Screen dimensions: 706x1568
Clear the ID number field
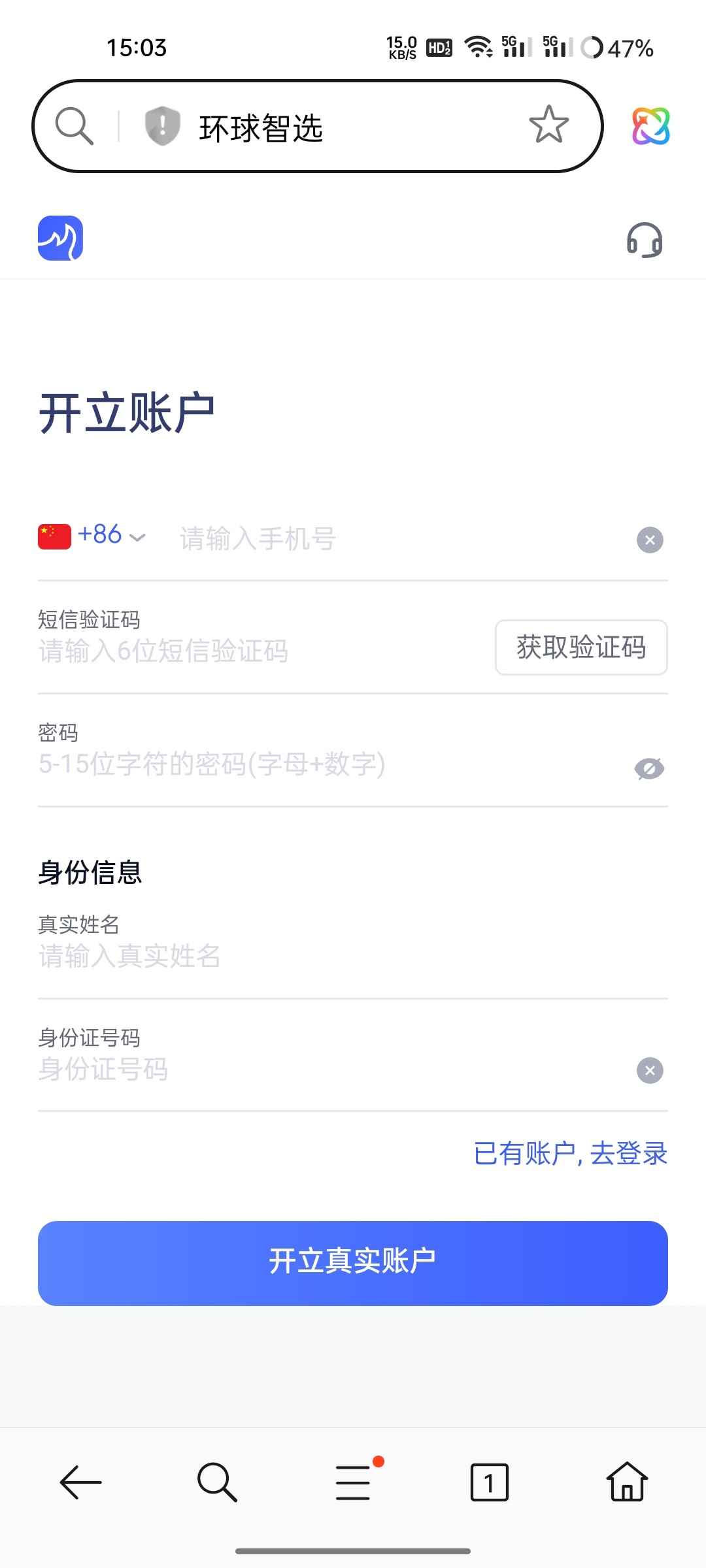point(650,1071)
